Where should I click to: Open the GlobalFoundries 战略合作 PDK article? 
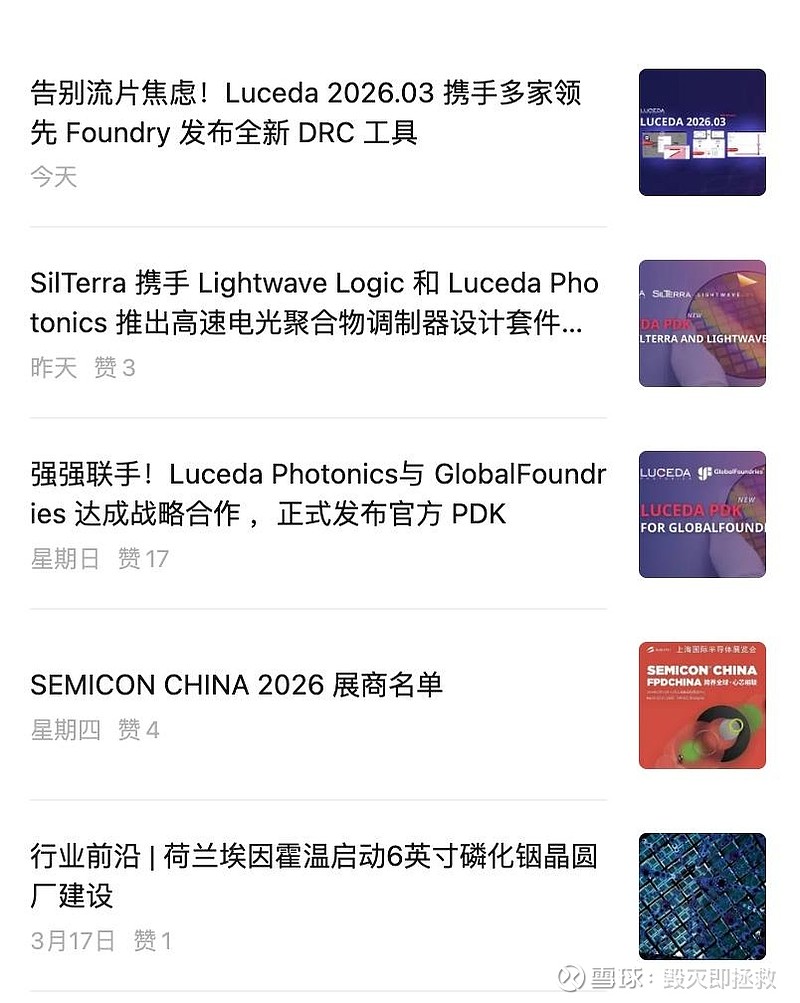click(x=318, y=494)
